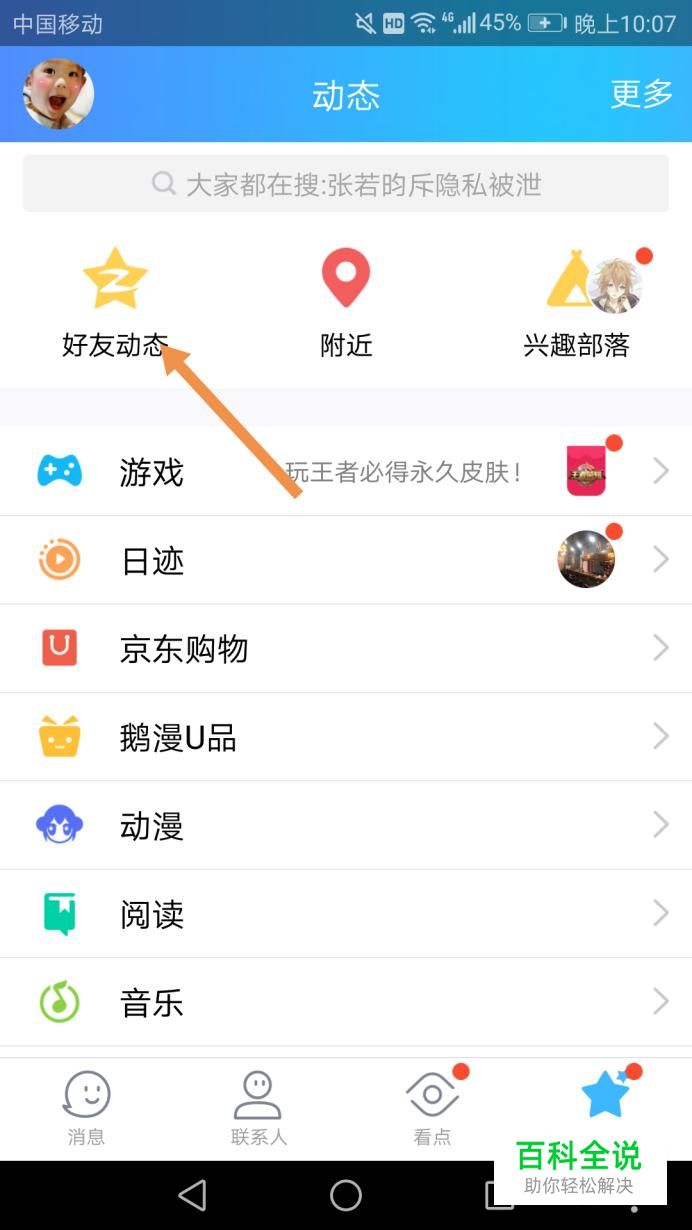The width and height of the screenshot is (692, 1230).
Task: Go to the system home screen
Action: (346, 1195)
